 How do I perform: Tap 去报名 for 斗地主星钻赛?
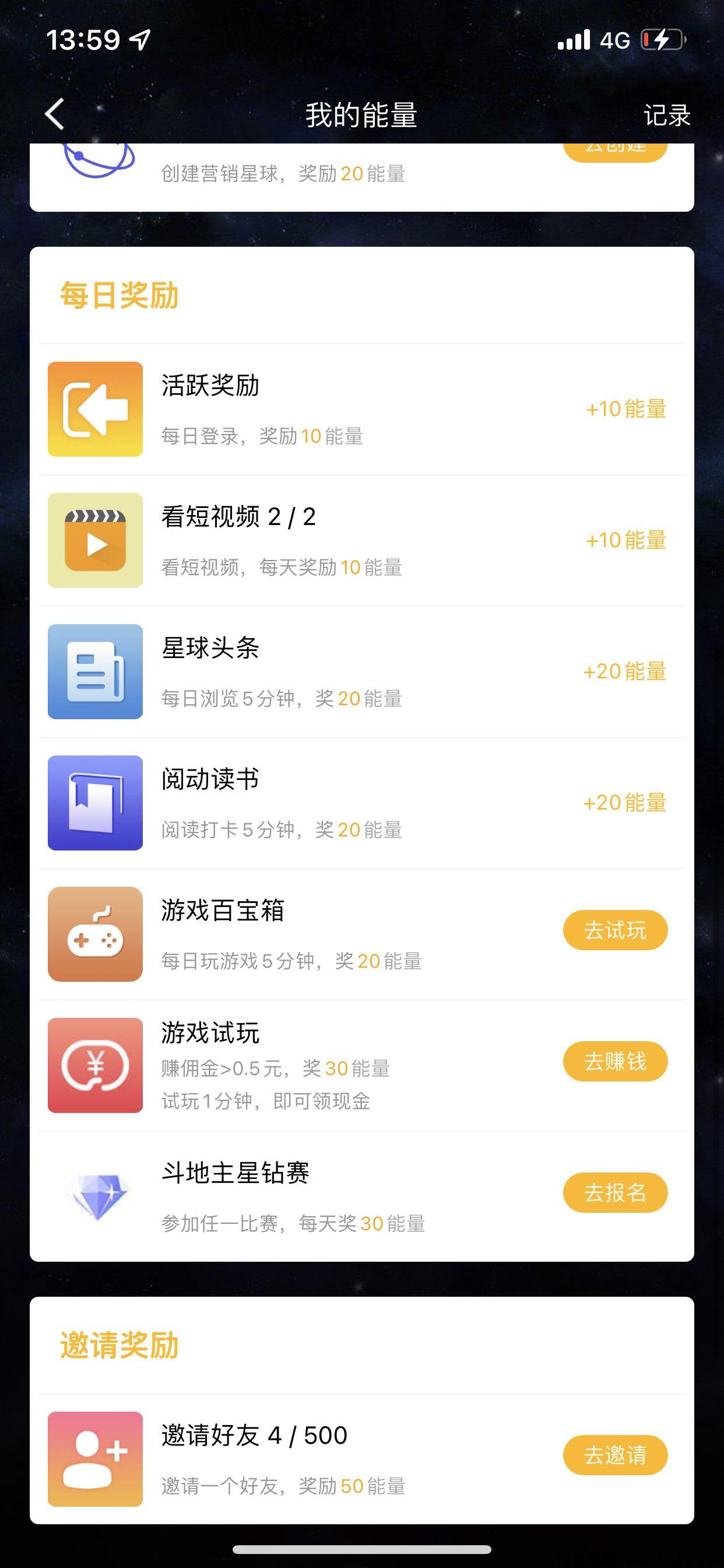(615, 1192)
